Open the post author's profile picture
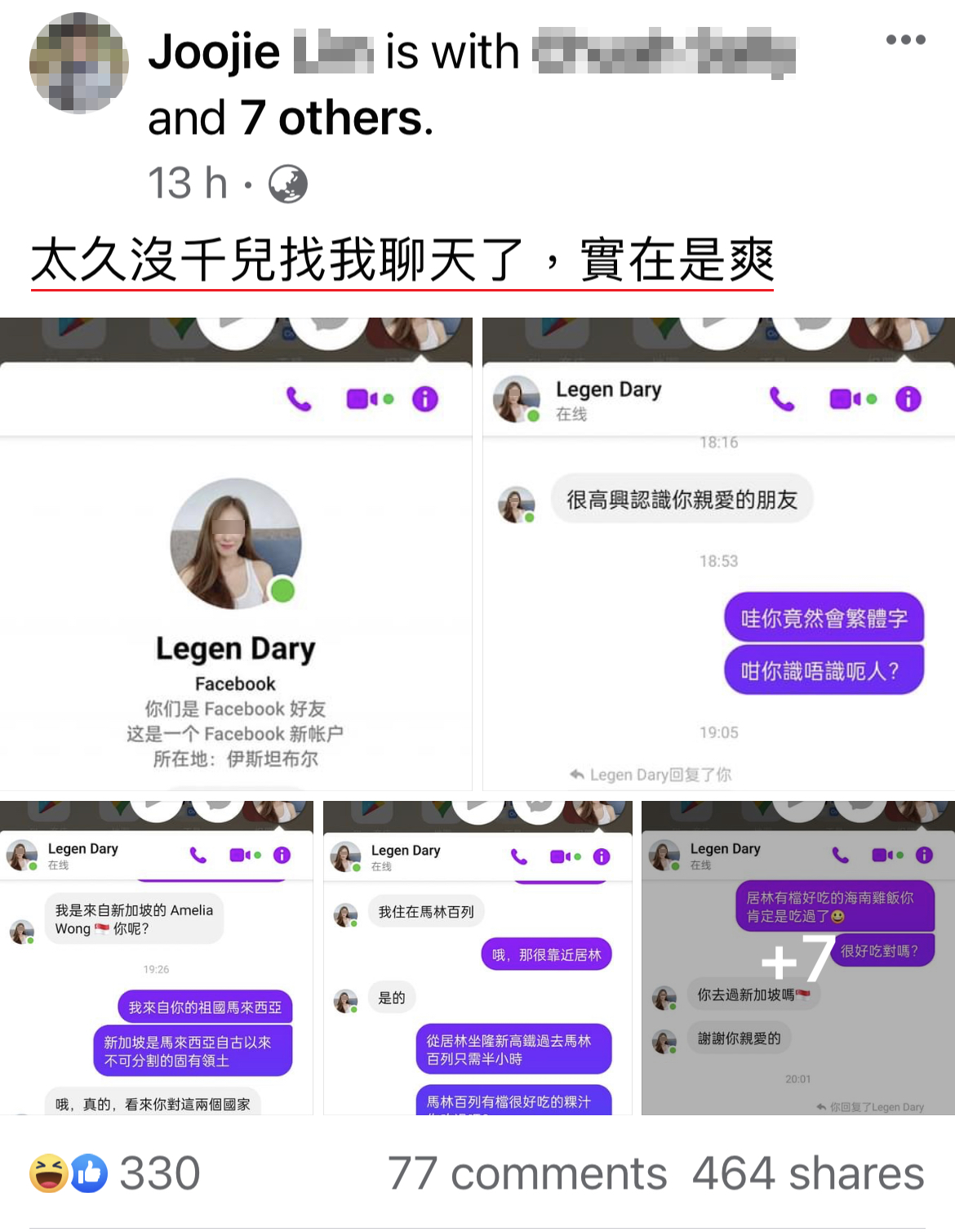This screenshot has height=1232, width=955. tap(78, 63)
